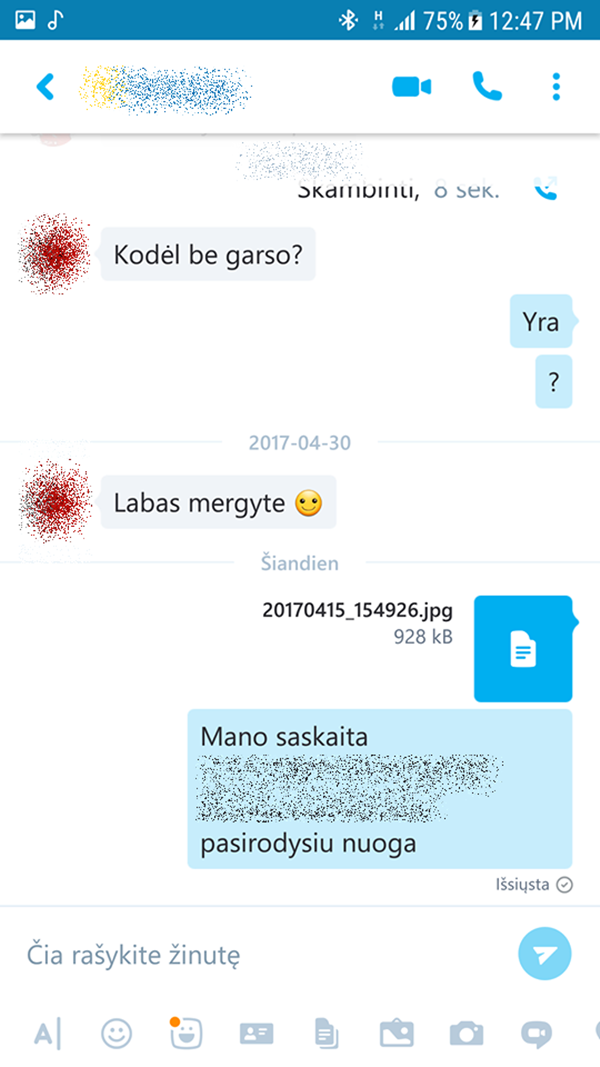Call back from the Skambinti entry
This screenshot has width=600, height=1067.
545,188
